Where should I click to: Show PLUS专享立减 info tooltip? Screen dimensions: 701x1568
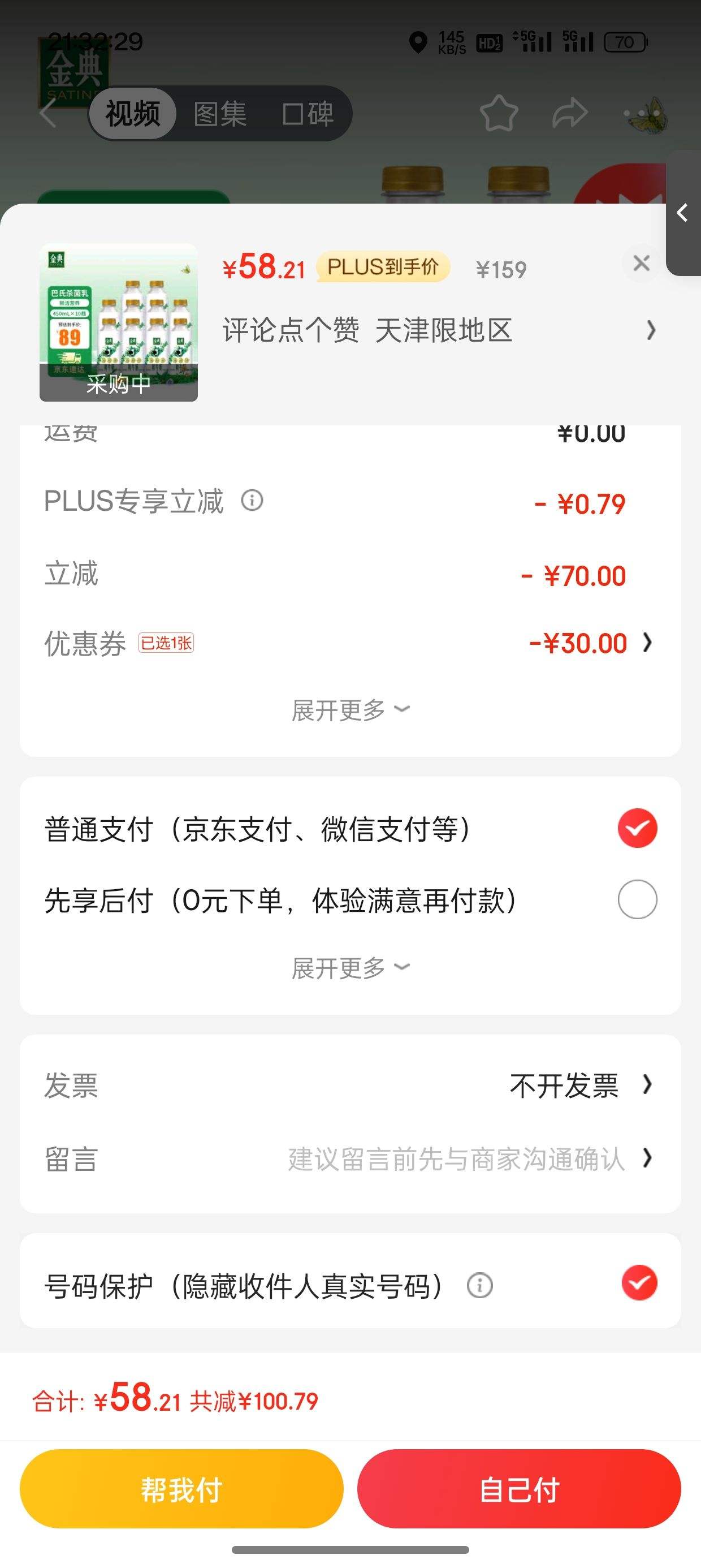(252, 501)
